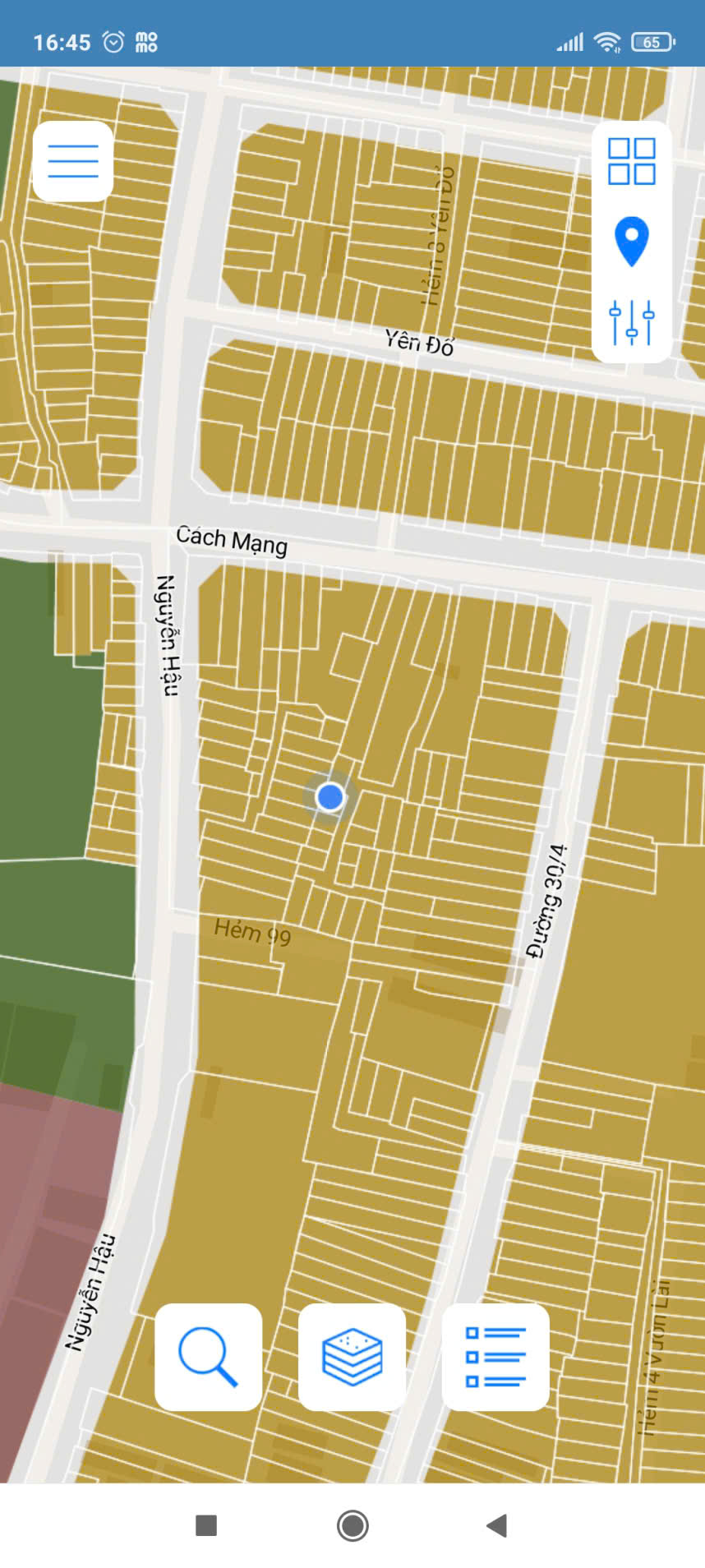This screenshot has height=1568, width=705.
Task: Open the hamburger menu
Action: pos(73,161)
